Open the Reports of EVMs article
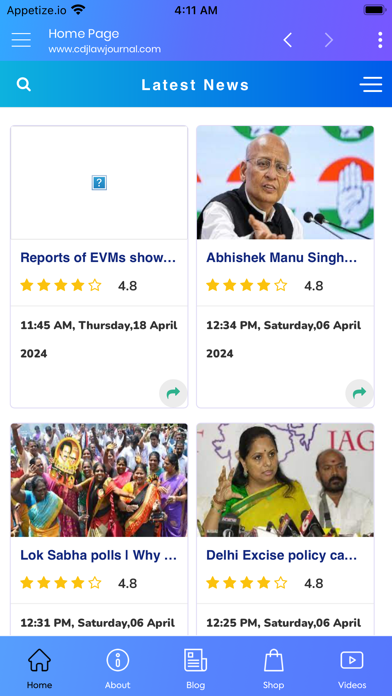 (98, 257)
